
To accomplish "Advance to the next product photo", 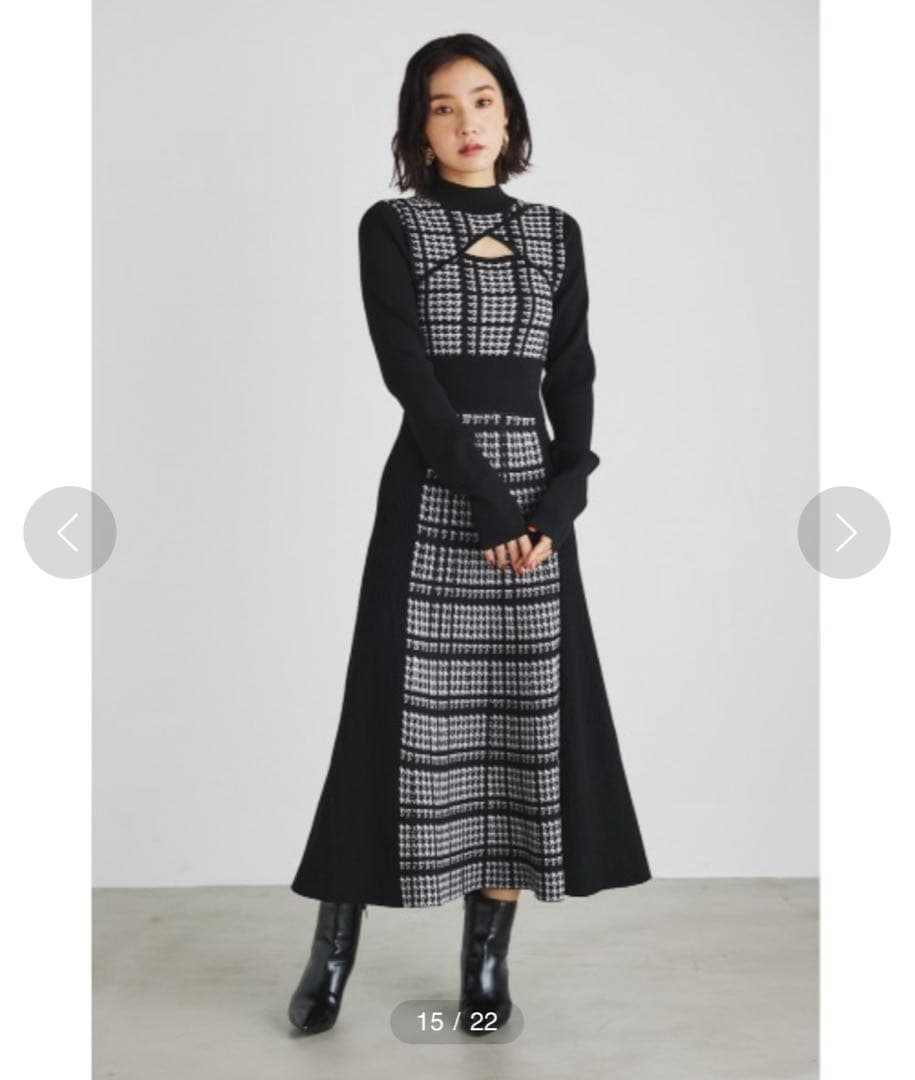I will pos(844,532).
